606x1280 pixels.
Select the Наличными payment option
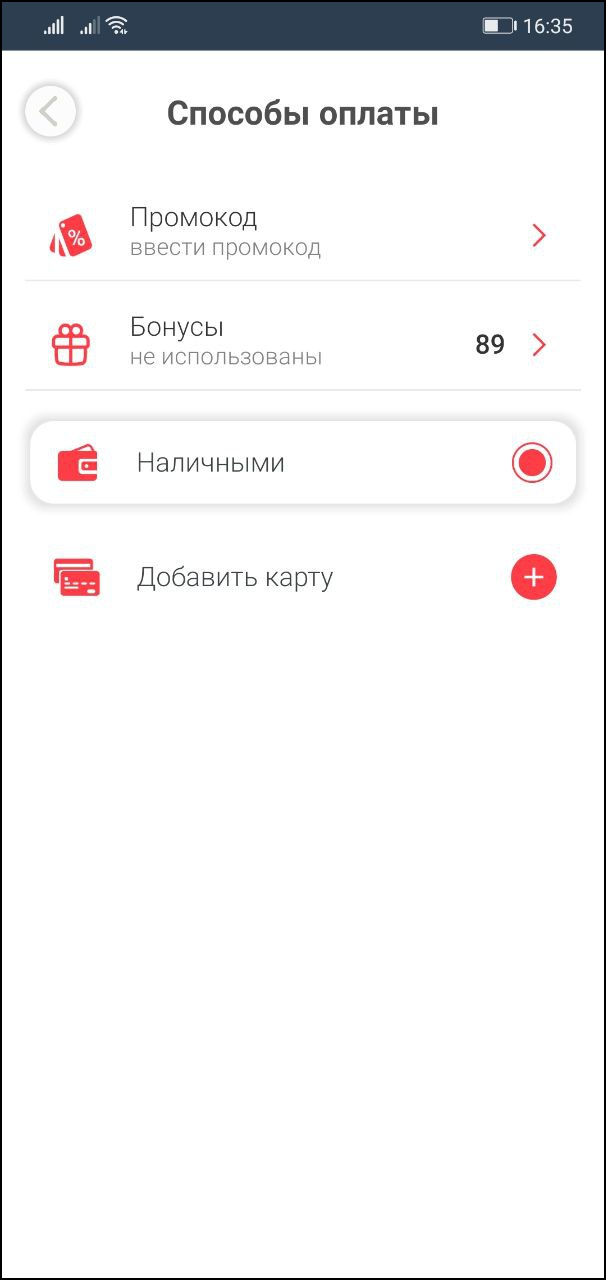(303, 462)
